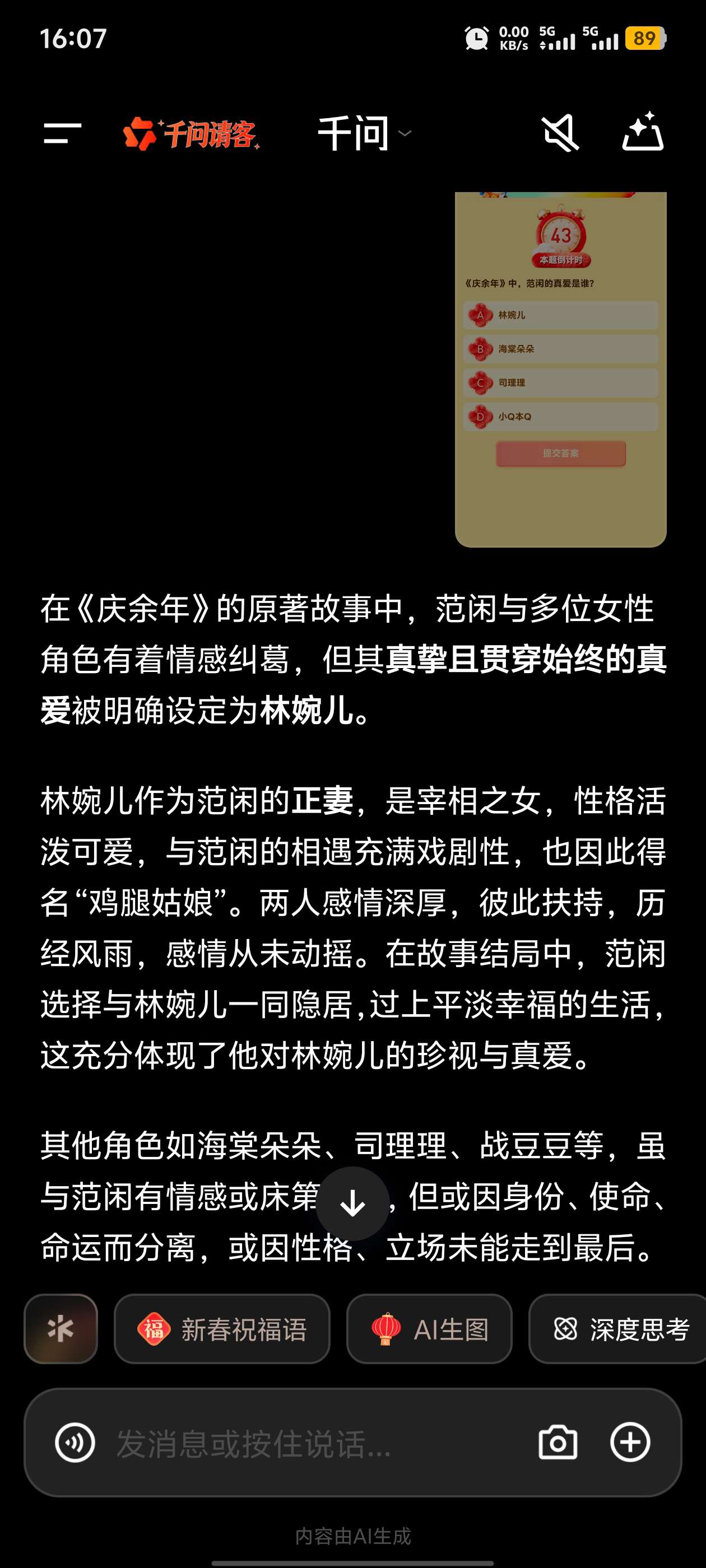Expand the 千问 model dropdown
Viewport: 706px width, 1568px height.
pos(364,133)
